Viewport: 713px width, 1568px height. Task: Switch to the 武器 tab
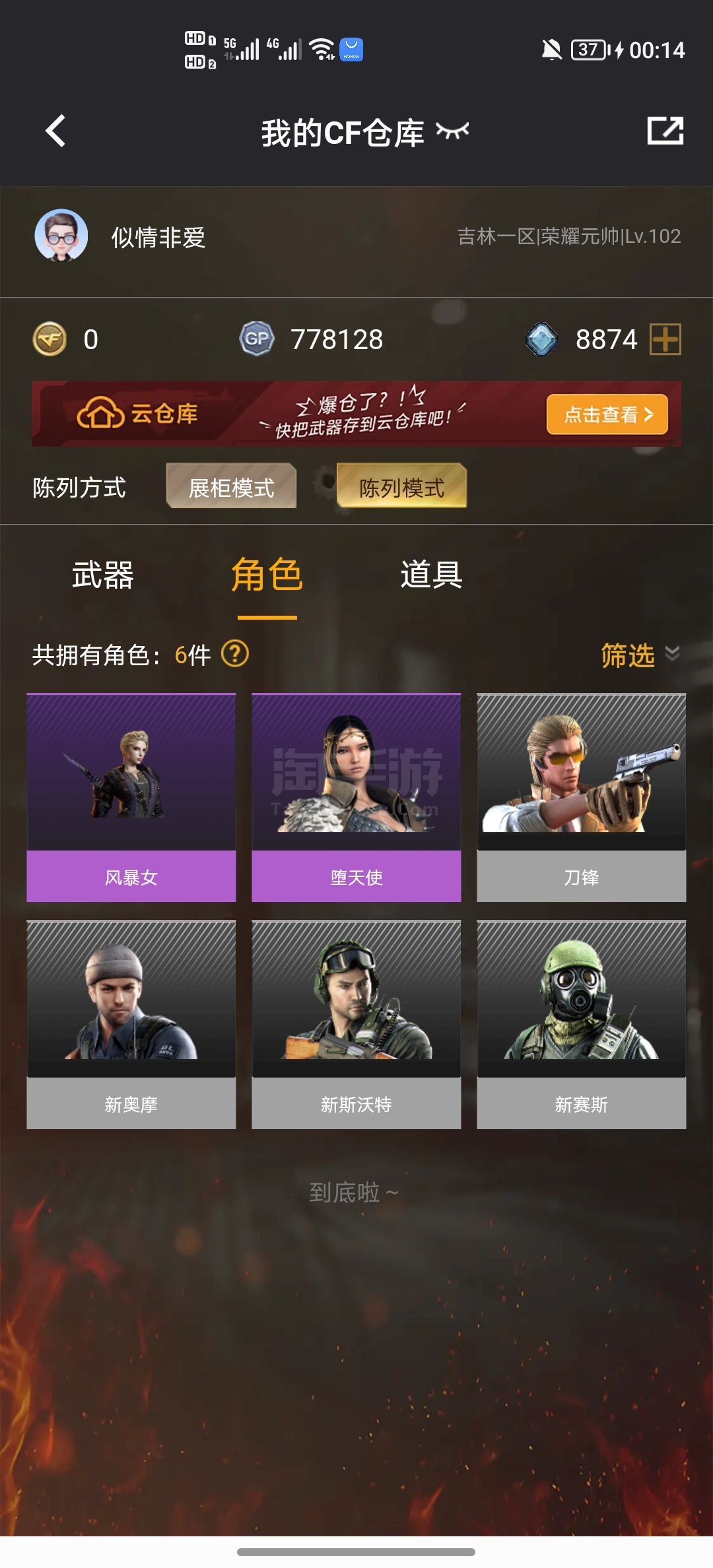point(103,574)
